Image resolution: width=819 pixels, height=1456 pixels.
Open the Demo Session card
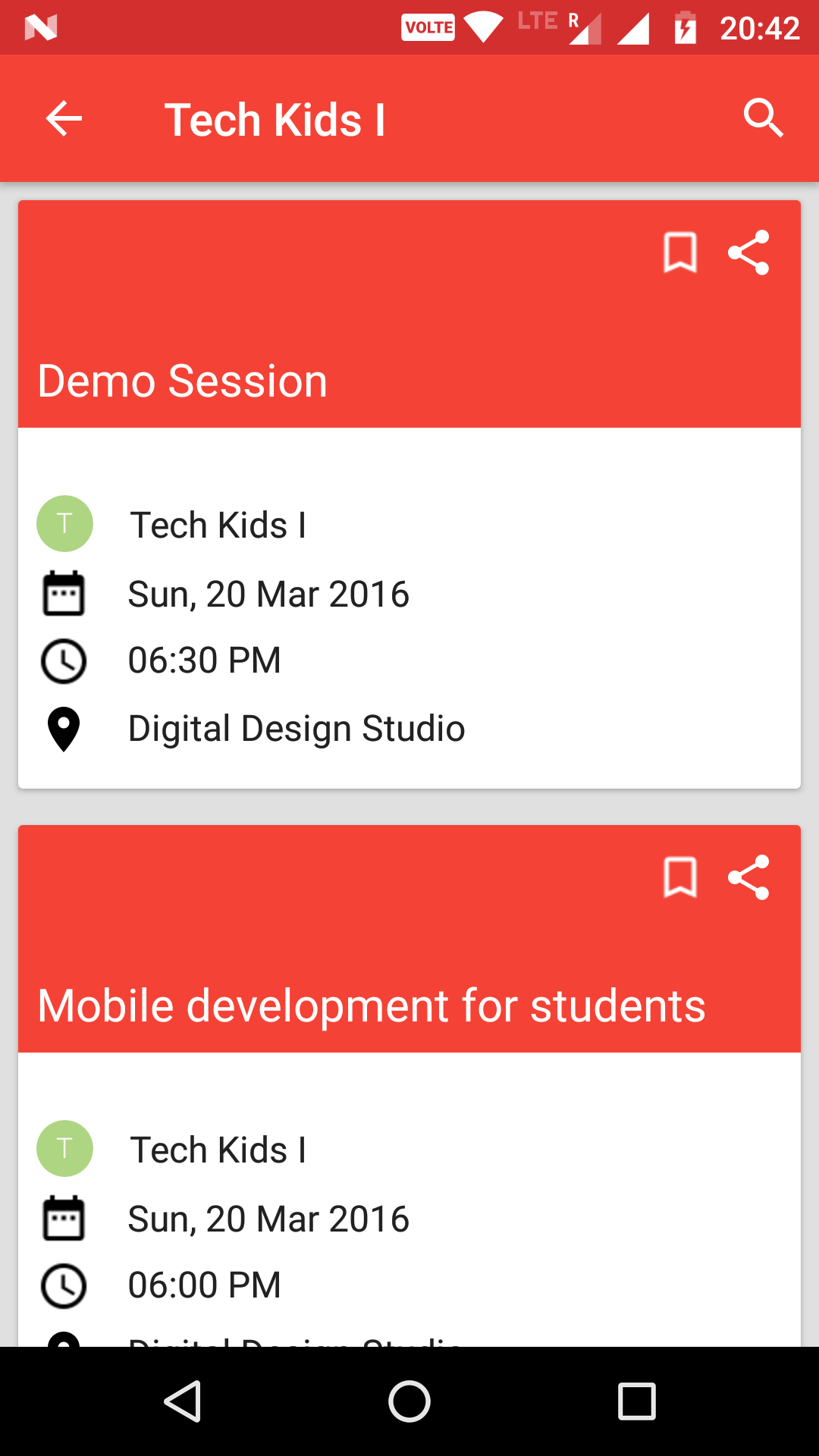409,494
